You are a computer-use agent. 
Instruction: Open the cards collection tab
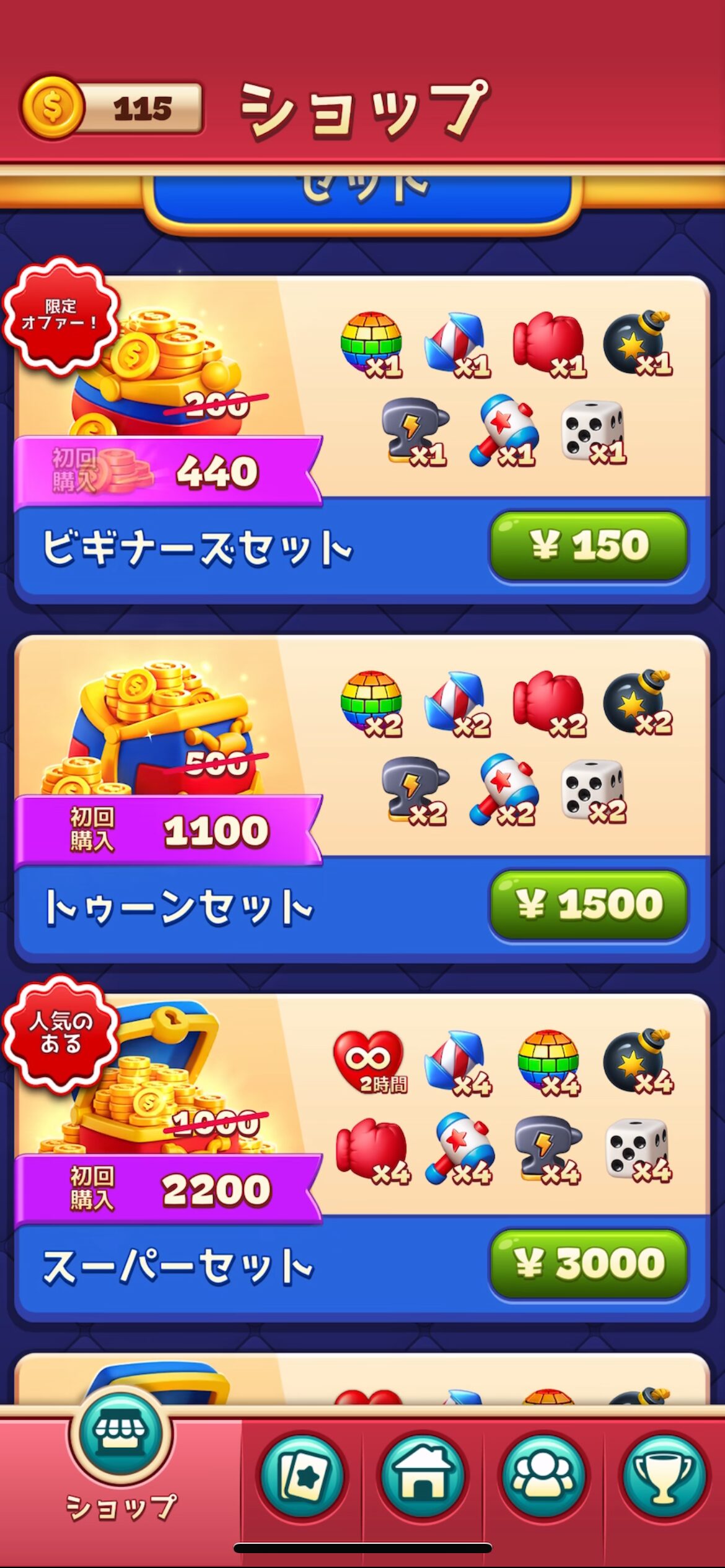coord(302,1477)
